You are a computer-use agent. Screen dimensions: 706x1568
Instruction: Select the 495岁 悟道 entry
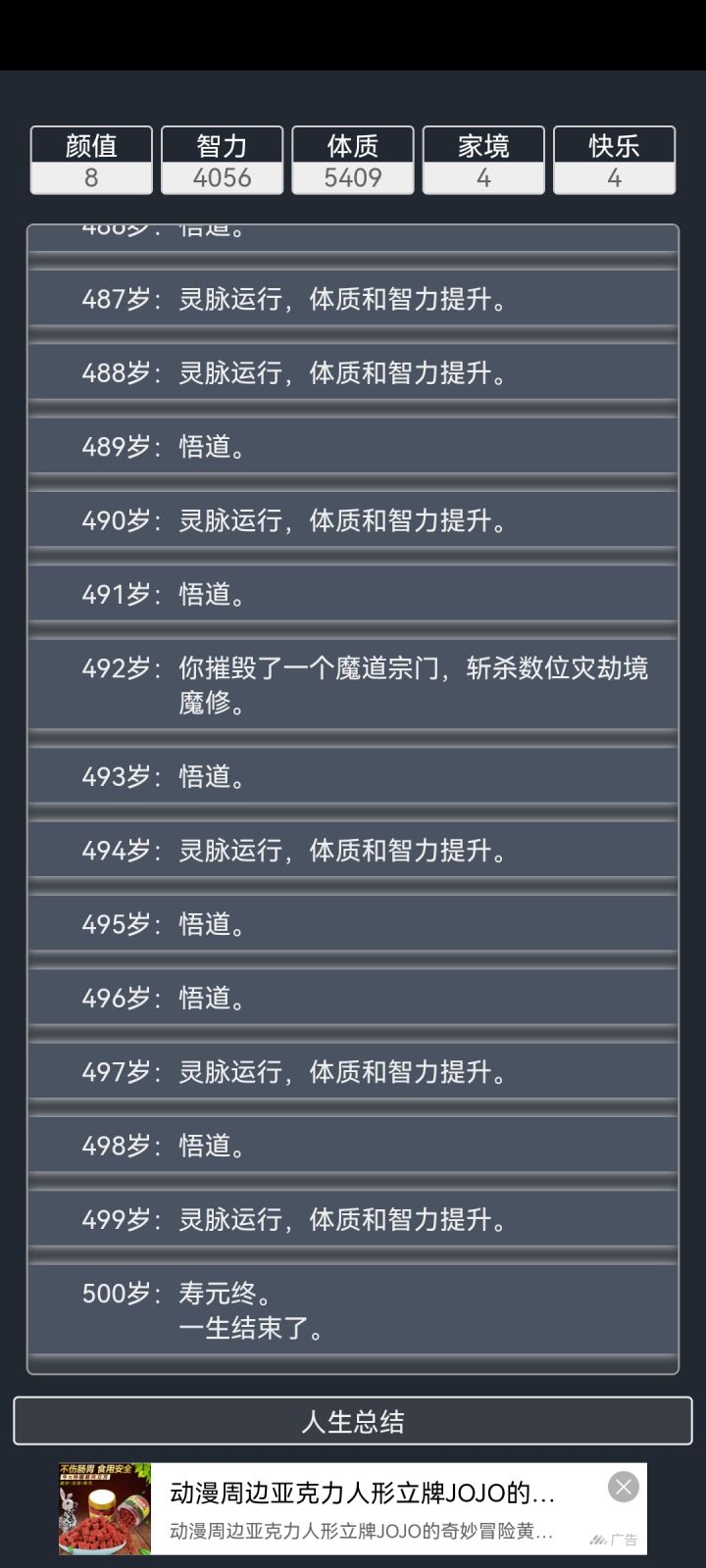coord(353,922)
